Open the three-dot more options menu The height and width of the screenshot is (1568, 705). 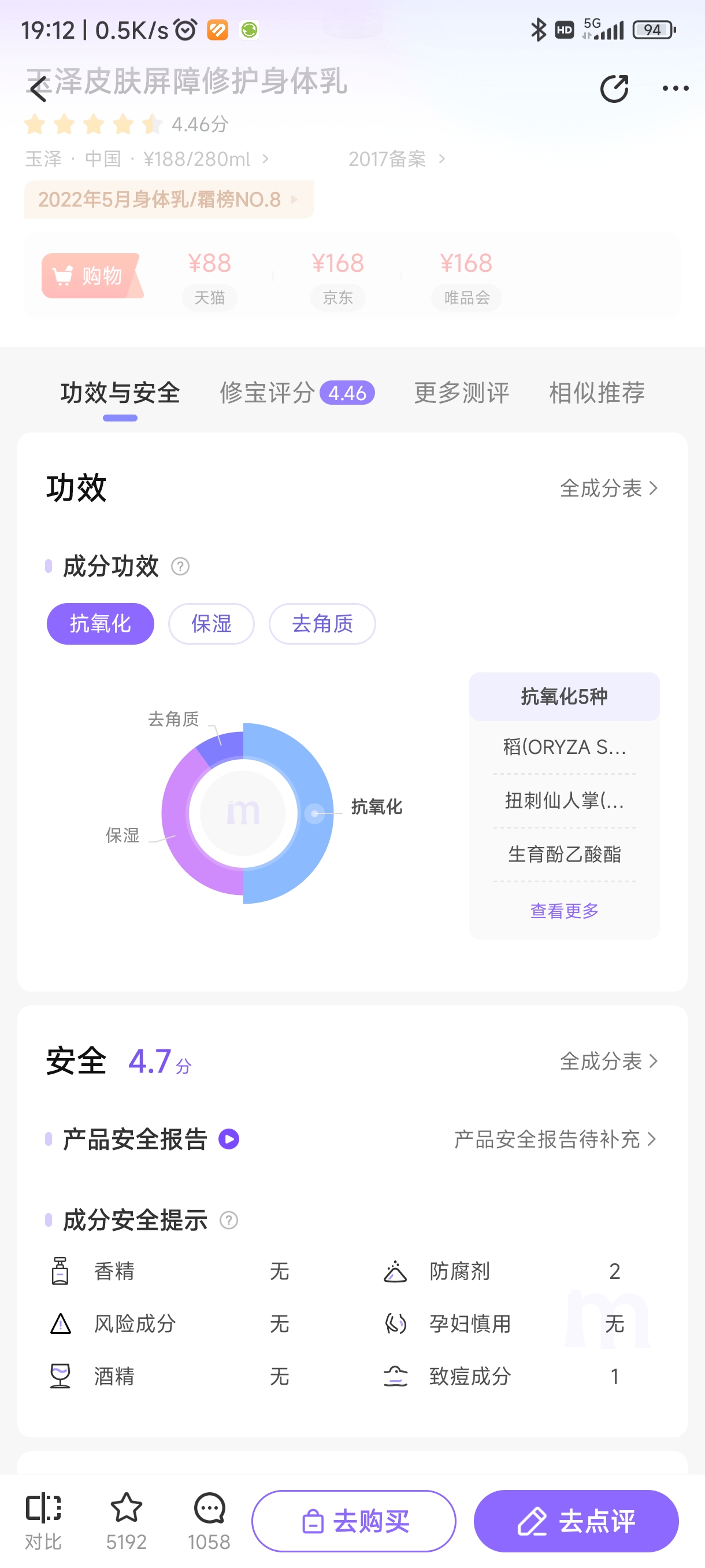pos(674,87)
